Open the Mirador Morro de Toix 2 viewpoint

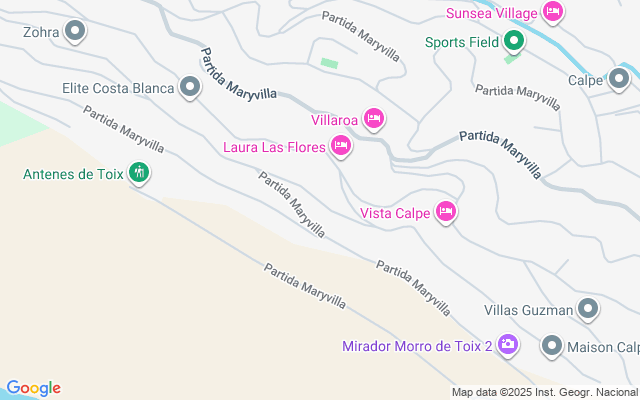click(x=508, y=346)
